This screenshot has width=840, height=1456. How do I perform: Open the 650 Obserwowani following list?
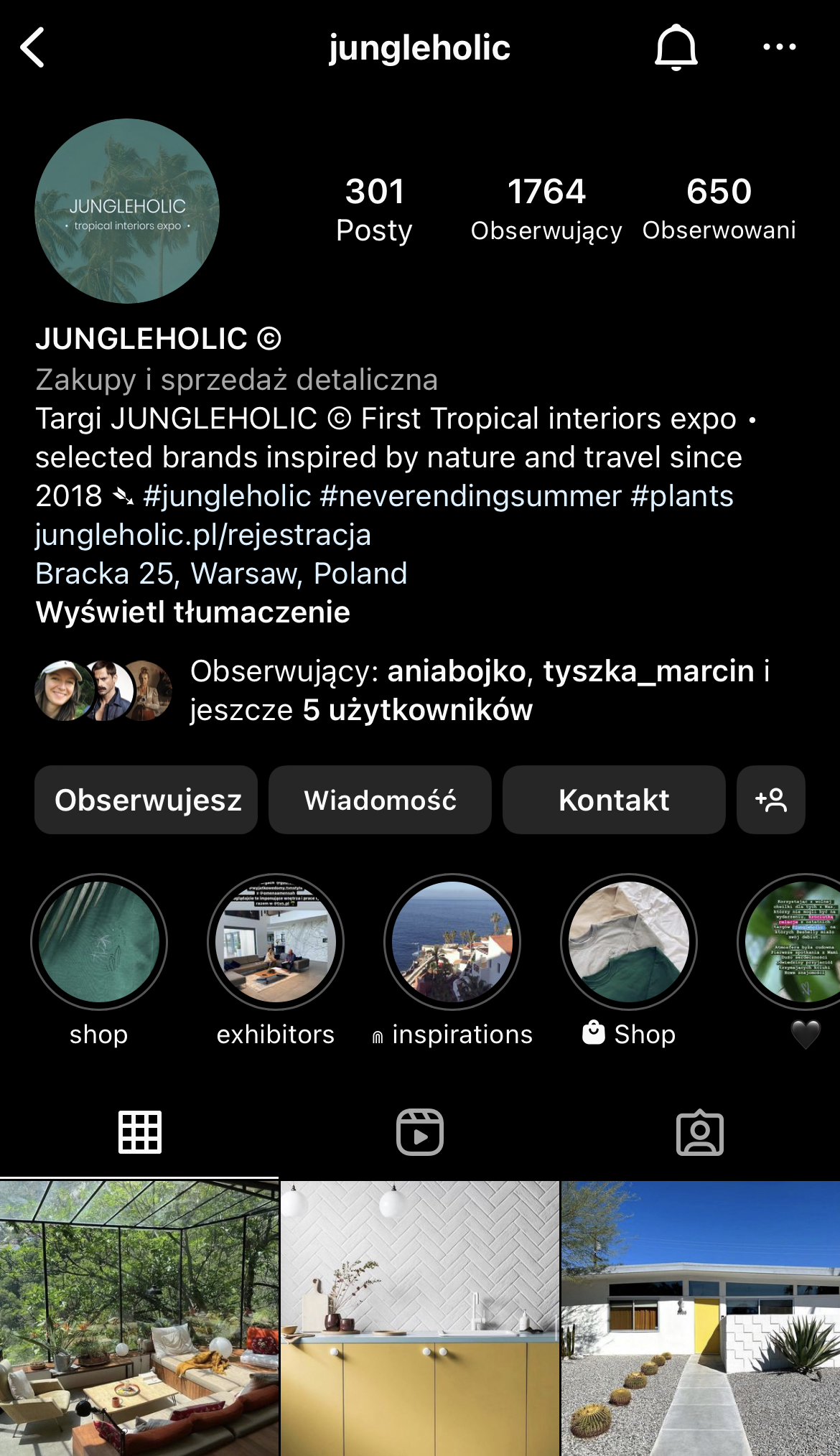click(719, 209)
